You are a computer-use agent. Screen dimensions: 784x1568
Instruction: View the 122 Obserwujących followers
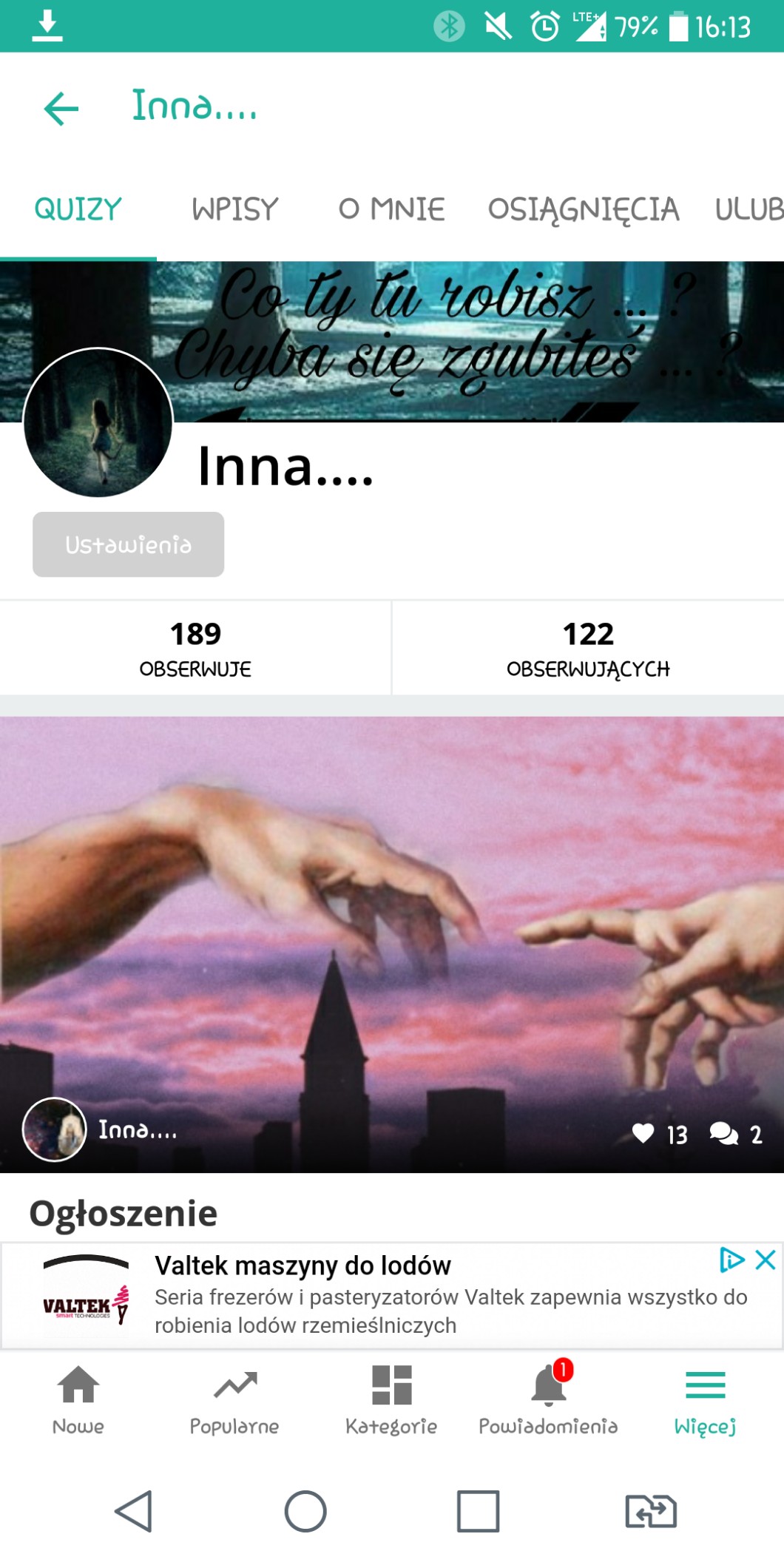[x=588, y=648]
